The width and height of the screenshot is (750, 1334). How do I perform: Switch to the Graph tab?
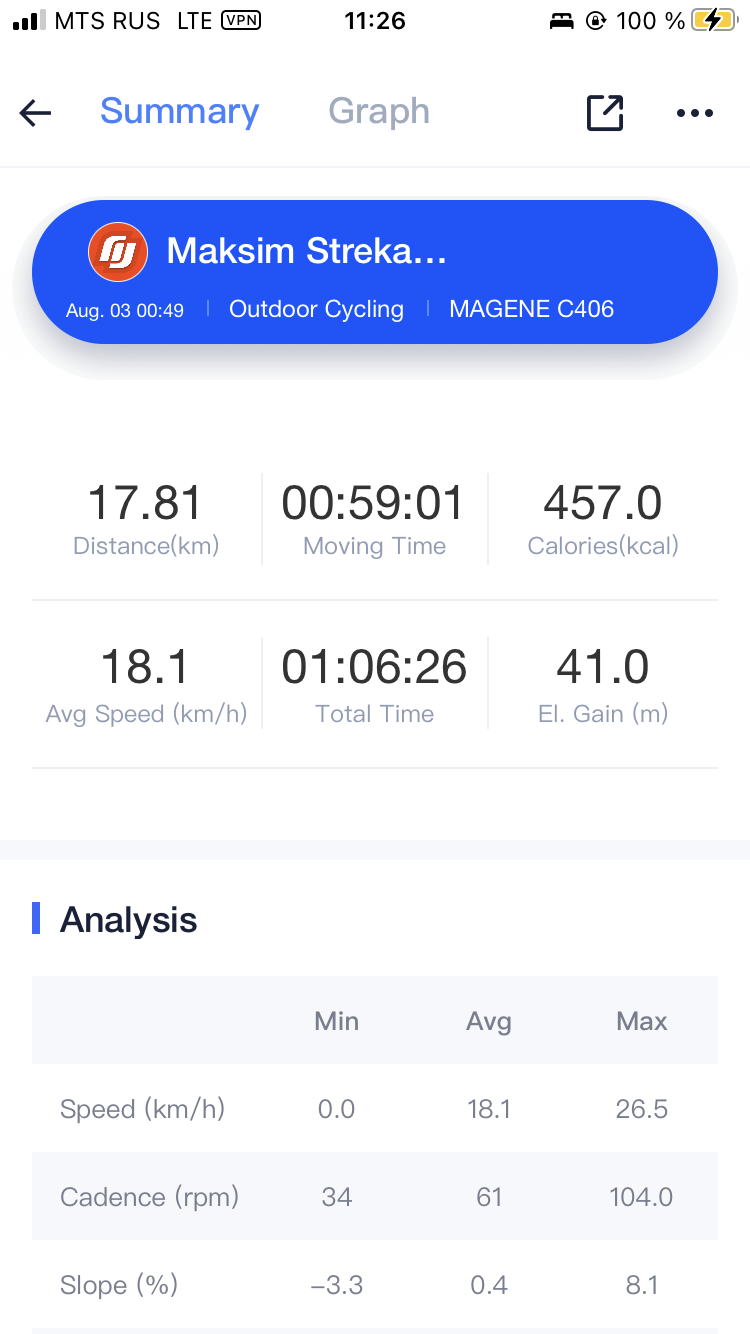[379, 111]
